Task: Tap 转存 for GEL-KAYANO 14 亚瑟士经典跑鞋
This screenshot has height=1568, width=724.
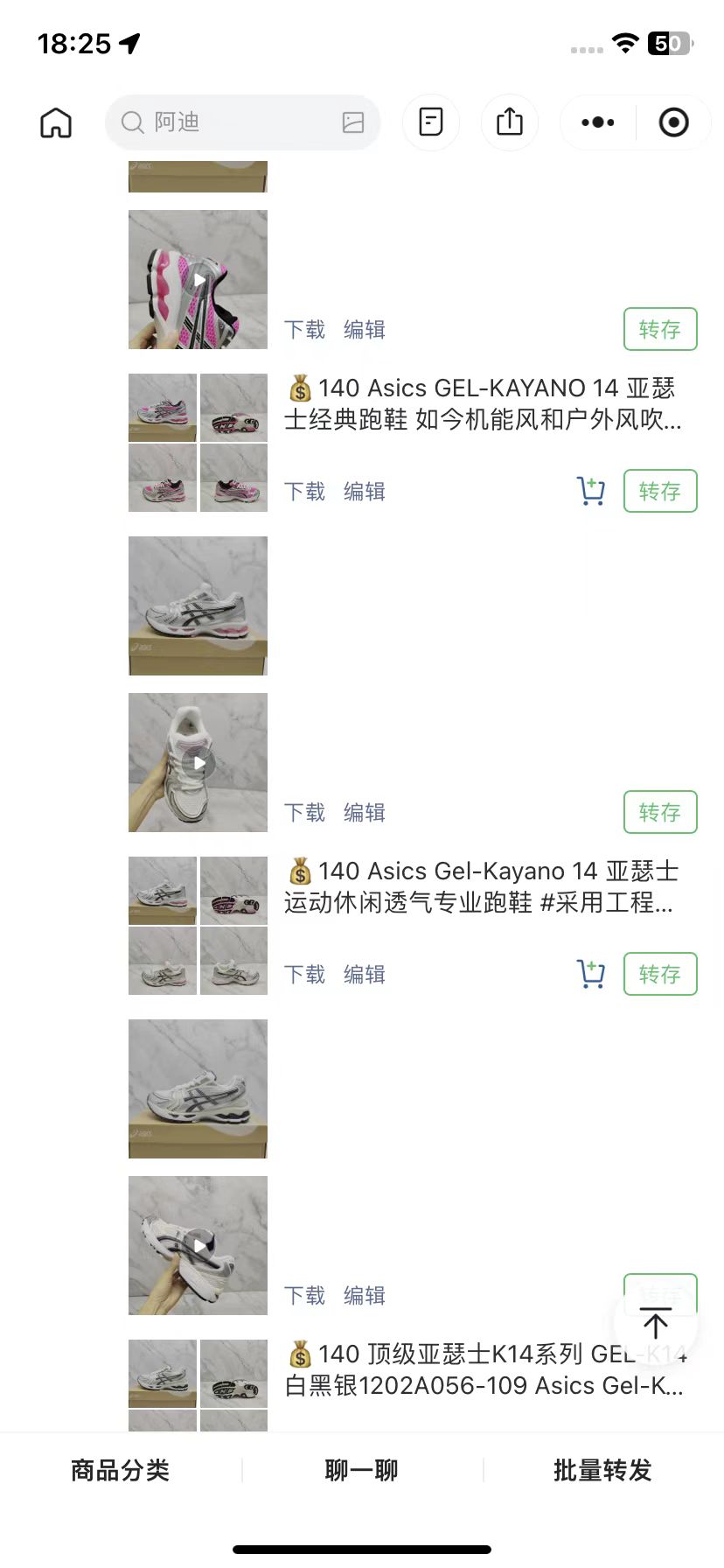Action: point(660,491)
